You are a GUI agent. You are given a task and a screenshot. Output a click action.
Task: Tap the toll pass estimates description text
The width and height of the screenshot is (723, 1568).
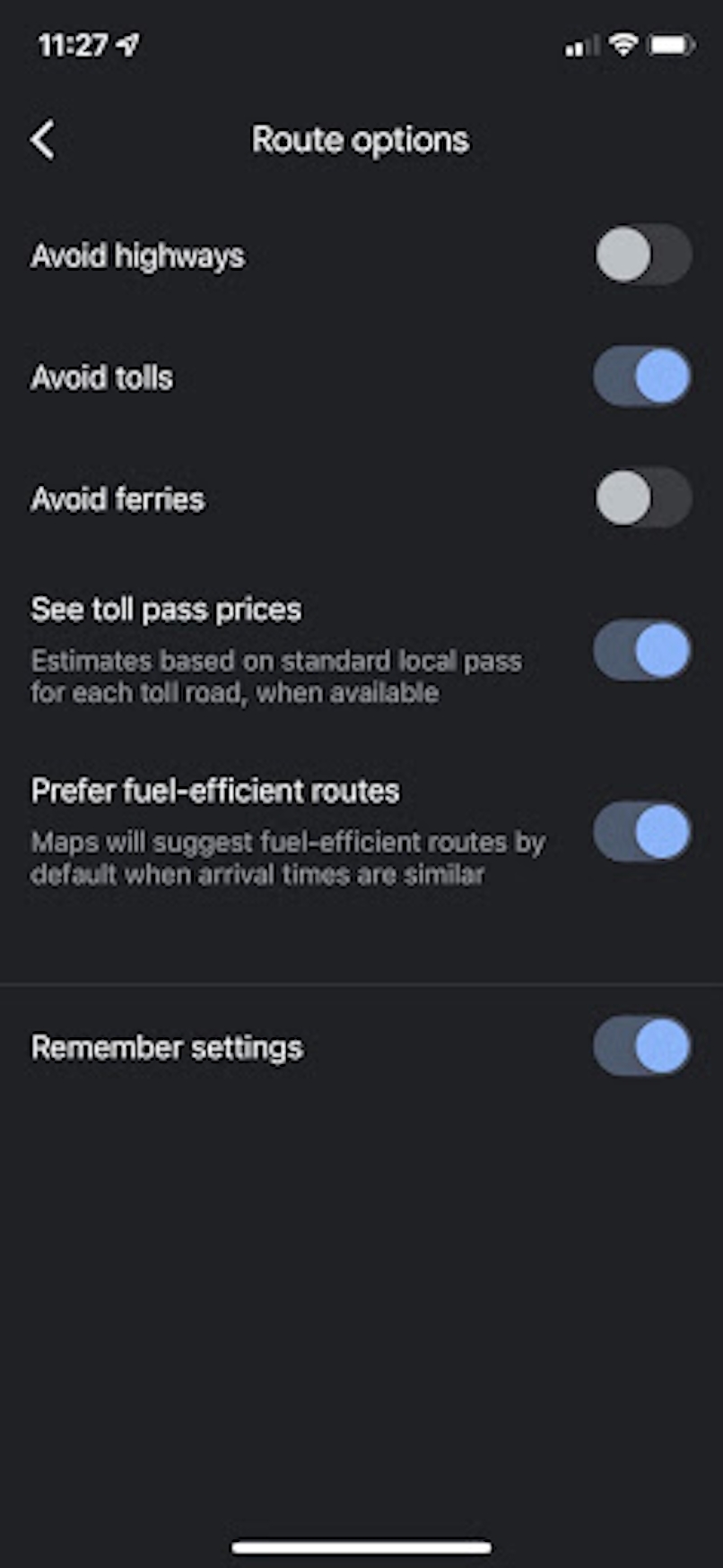click(274, 676)
